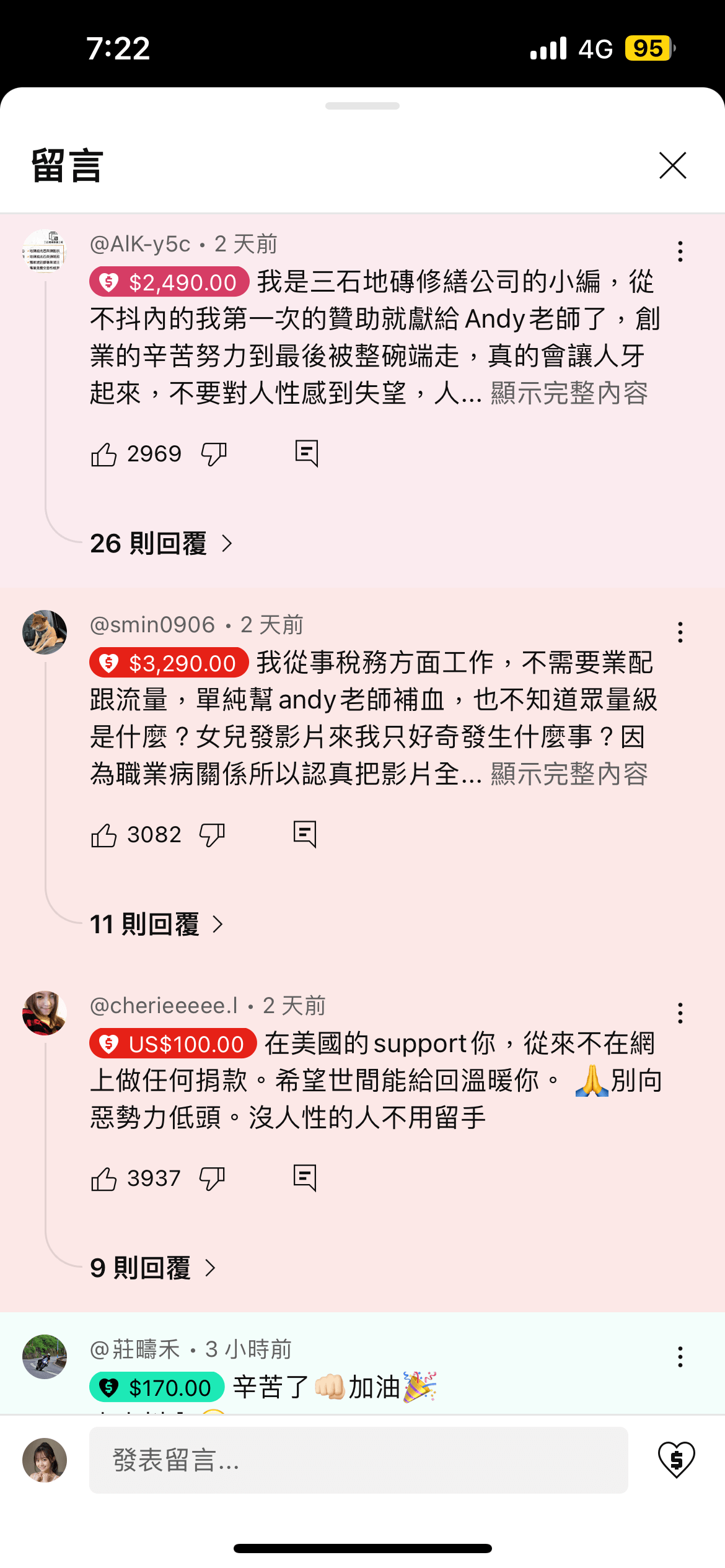The height and width of the screenshot is (1568, 725).
Task: Expand the 11 則回覆 replies thread
Action: [x=156, y=925]
